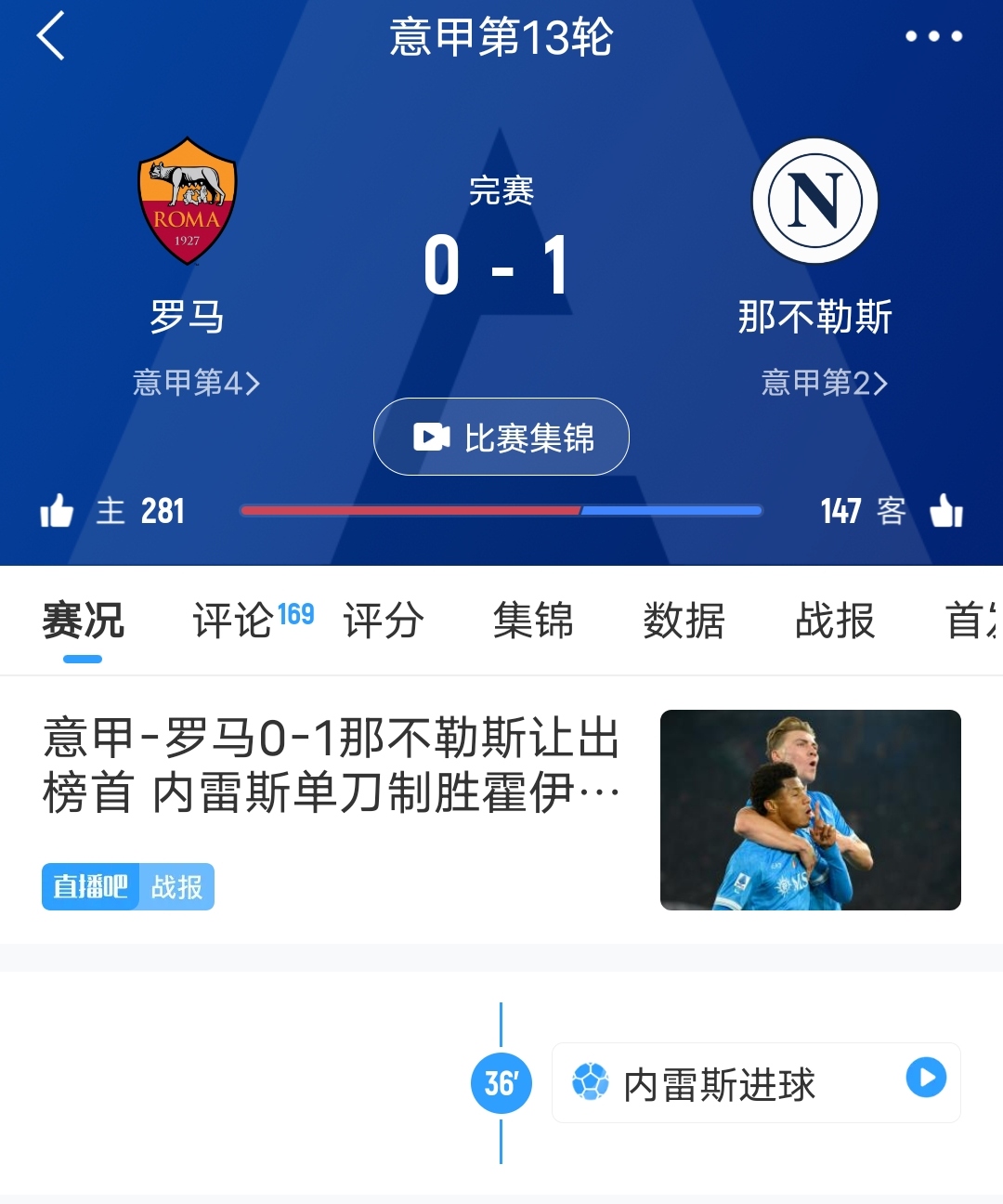Show the 战报 tab

pyautogui.click(x=834, y=620)
